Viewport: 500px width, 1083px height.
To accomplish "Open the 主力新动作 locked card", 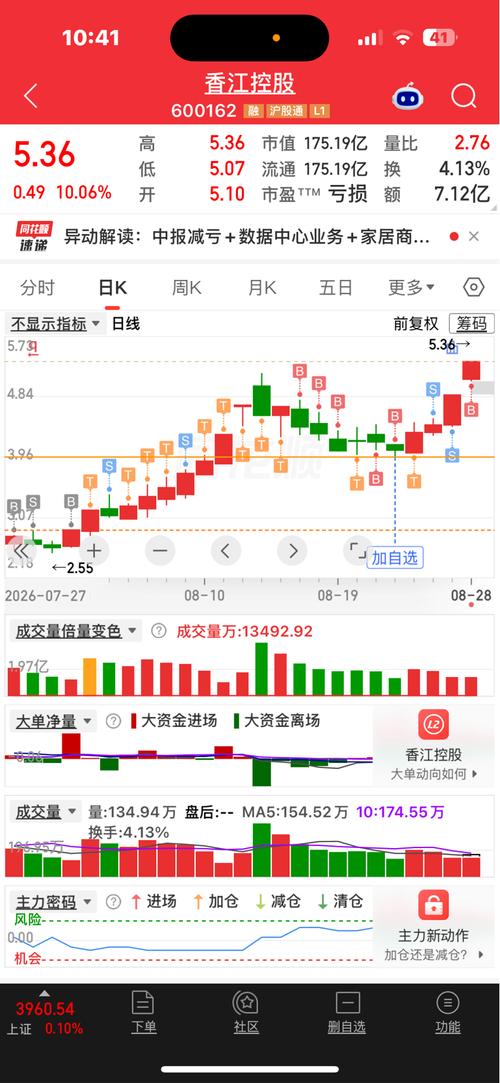I will point(434,926).
